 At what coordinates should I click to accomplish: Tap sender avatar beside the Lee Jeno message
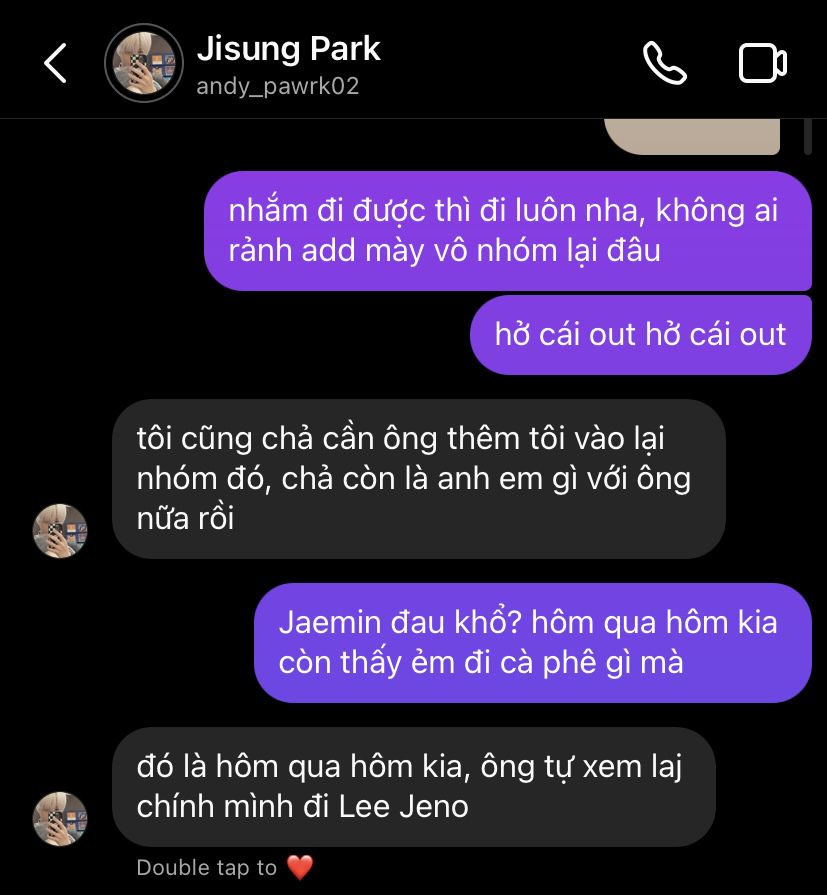60,818
